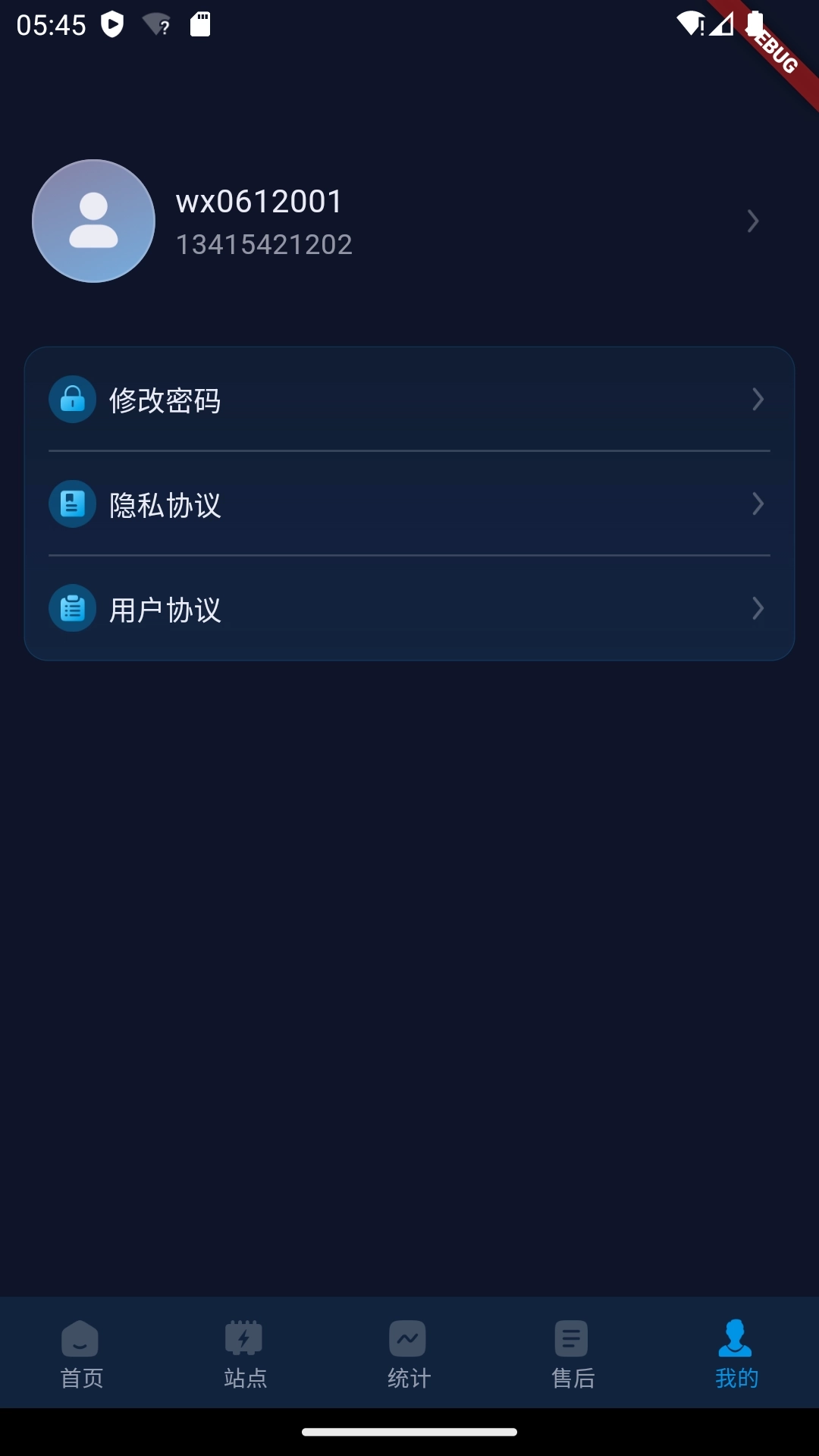Select the 我的 (mine) tab
The width and height of the screenshot is (819, 1456).
point(736,1354)
